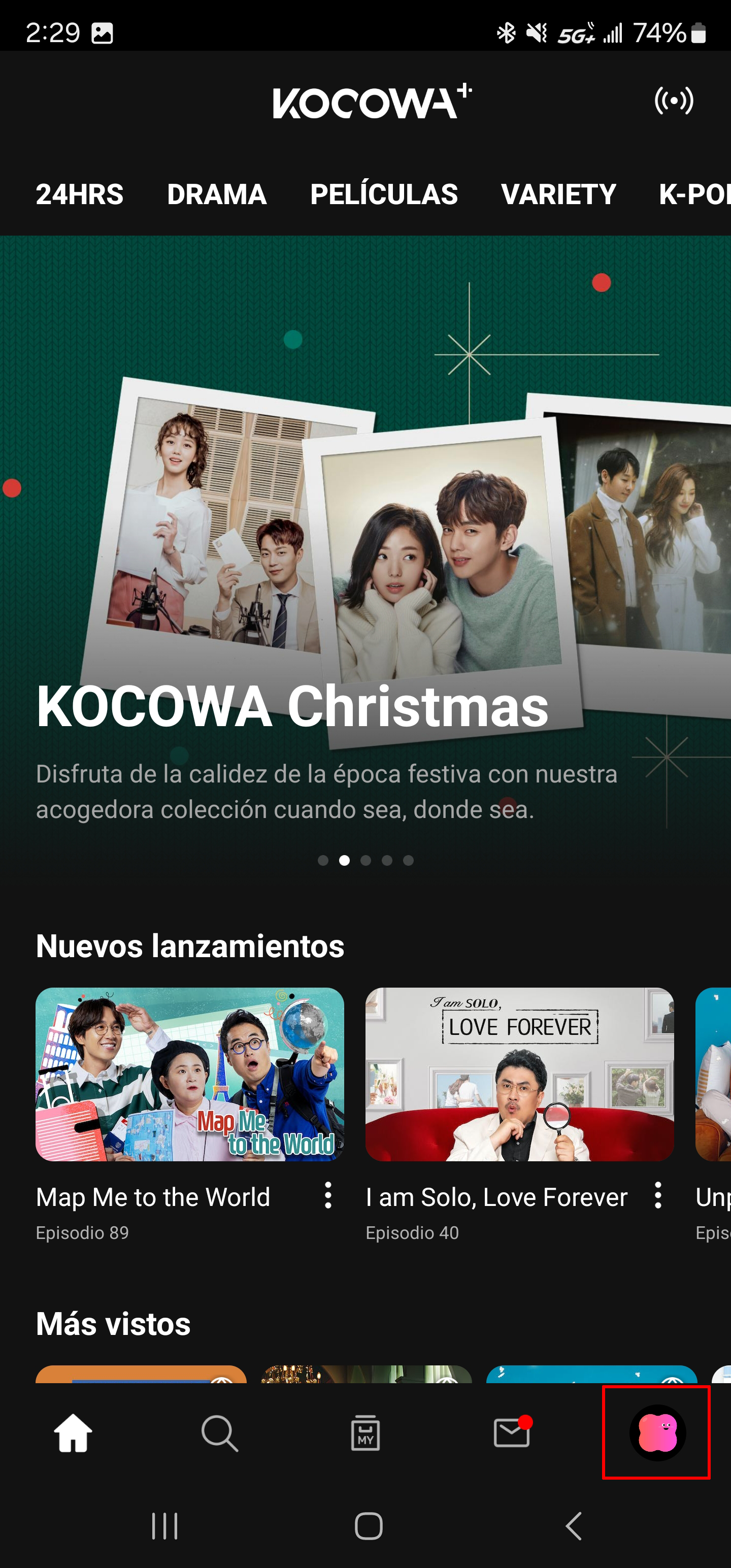Open the search tab
Viewport: 731px width, 1568px height.
[x=219, y=1433]
